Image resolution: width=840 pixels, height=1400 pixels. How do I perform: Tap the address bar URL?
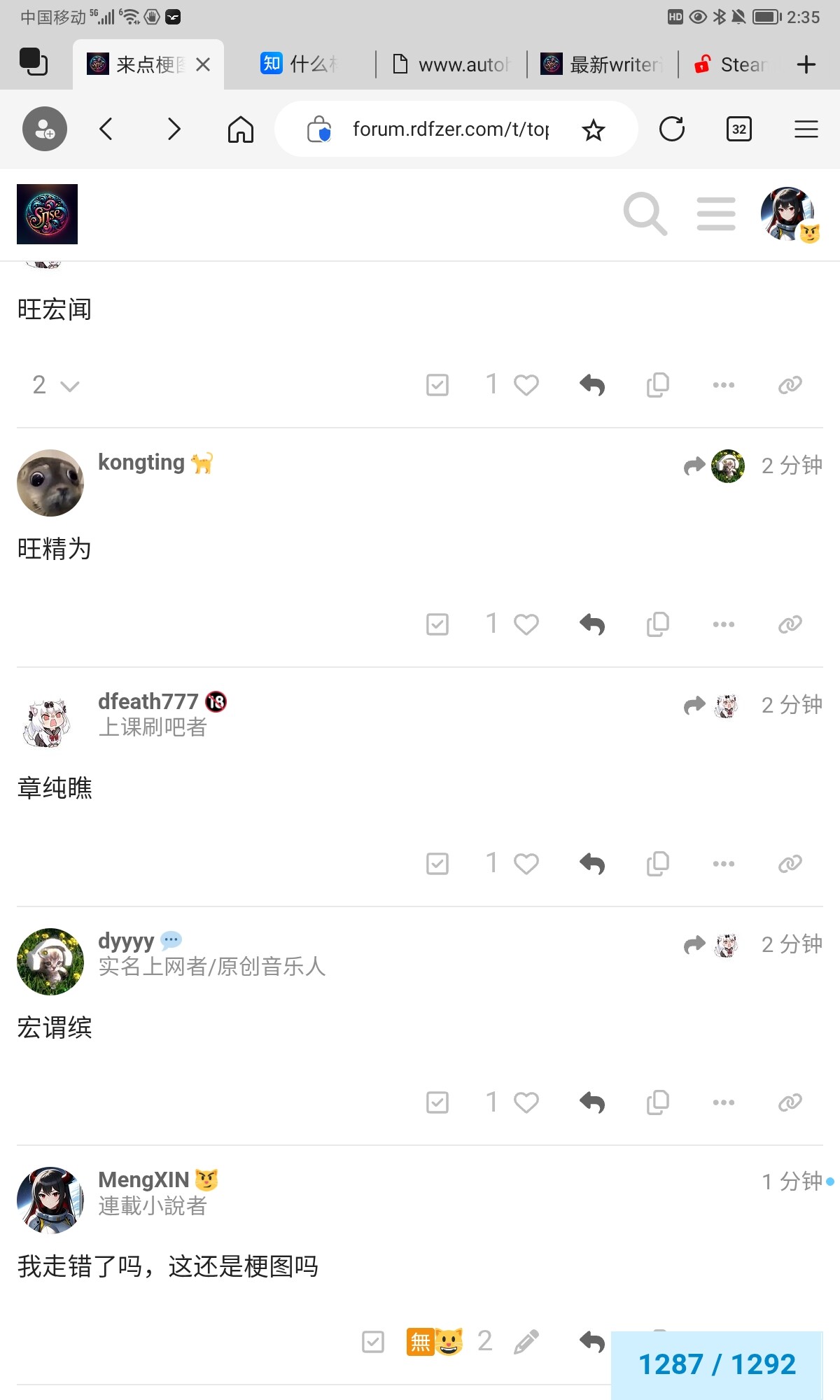click(x=449, y=129)
